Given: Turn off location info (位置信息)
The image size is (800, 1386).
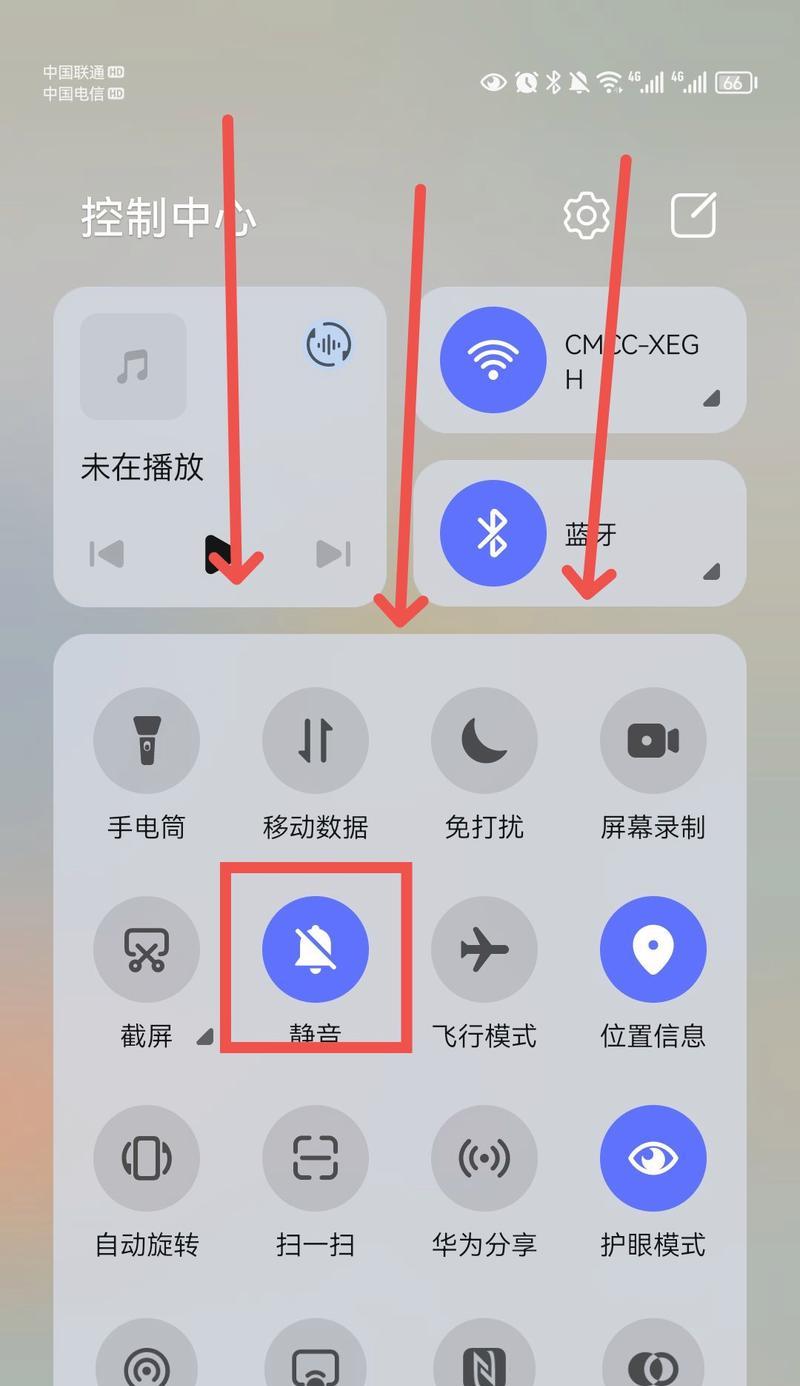Looking at the screenshot, I should (x=653, y=949).
